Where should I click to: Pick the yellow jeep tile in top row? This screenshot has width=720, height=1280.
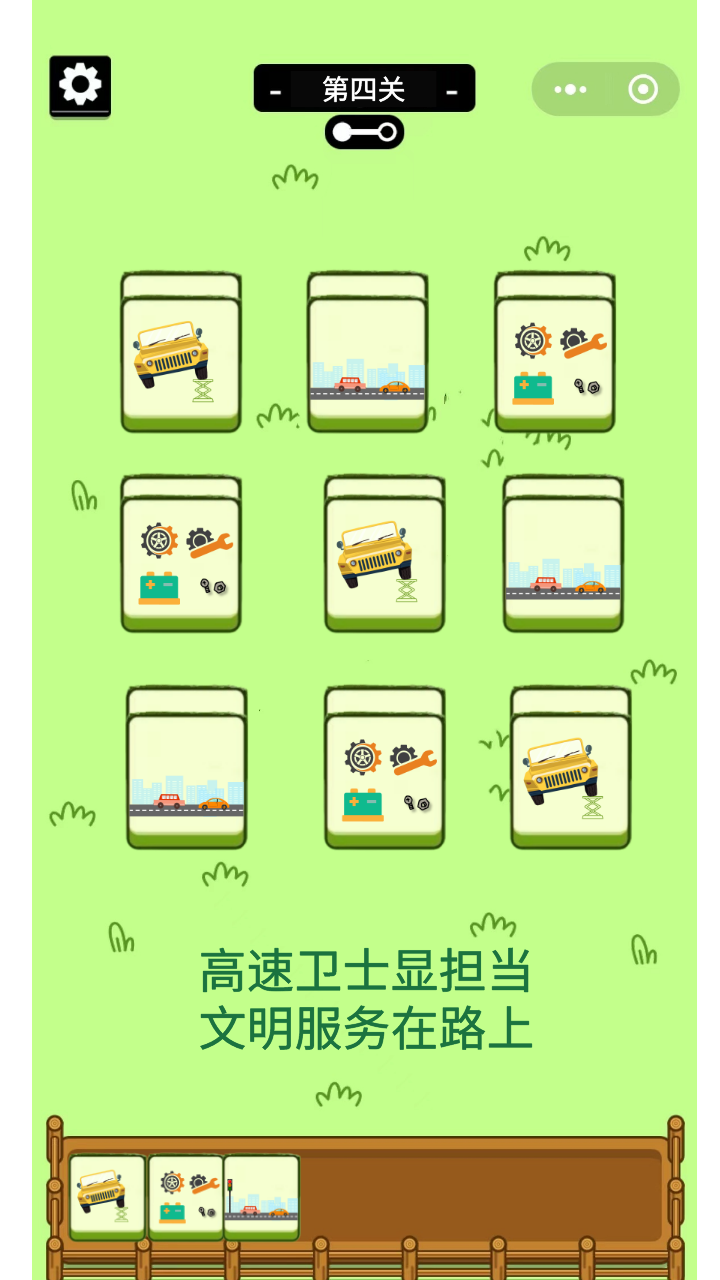[x=181, y=362]
